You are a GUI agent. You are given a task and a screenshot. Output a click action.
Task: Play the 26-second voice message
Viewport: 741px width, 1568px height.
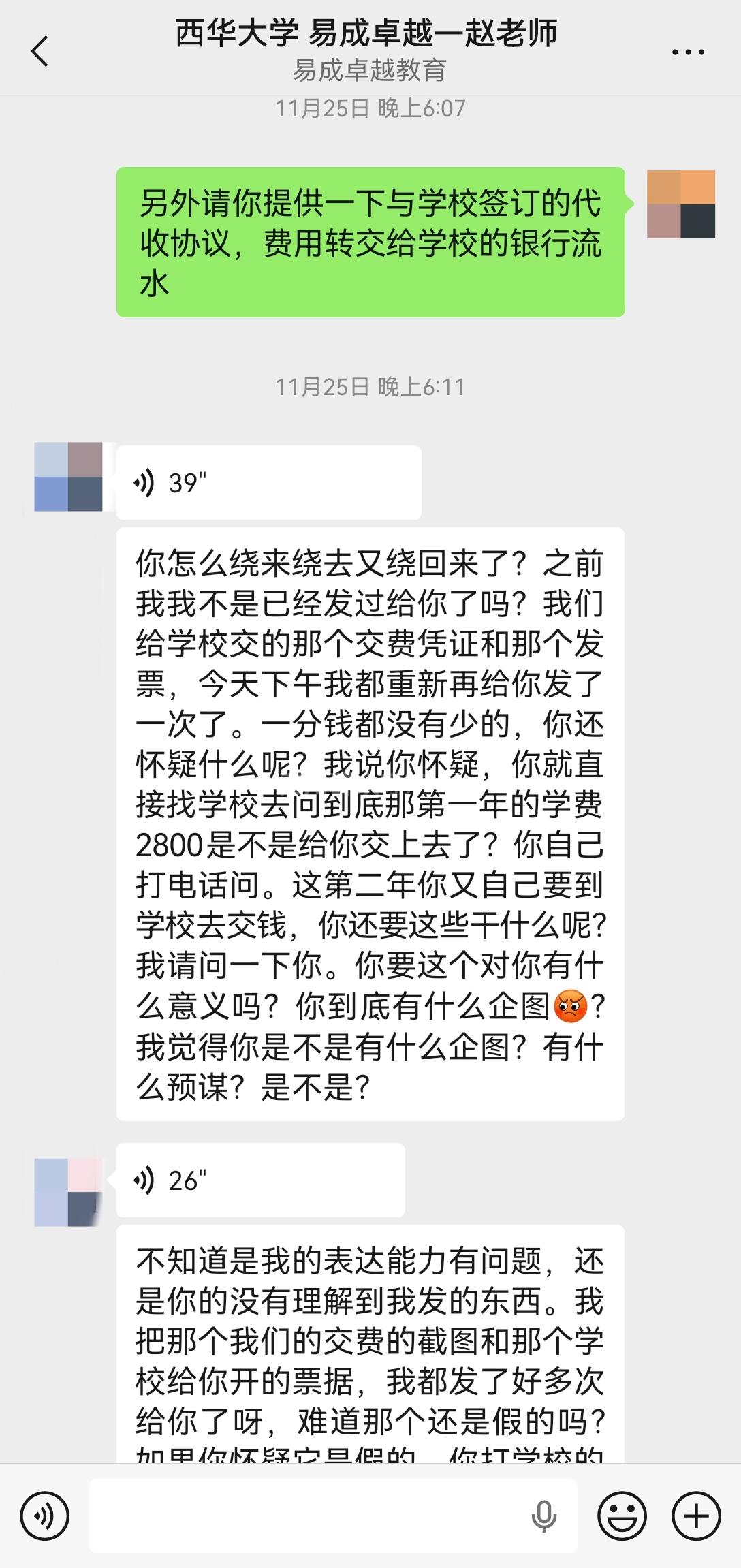(x=260, y=1180)
